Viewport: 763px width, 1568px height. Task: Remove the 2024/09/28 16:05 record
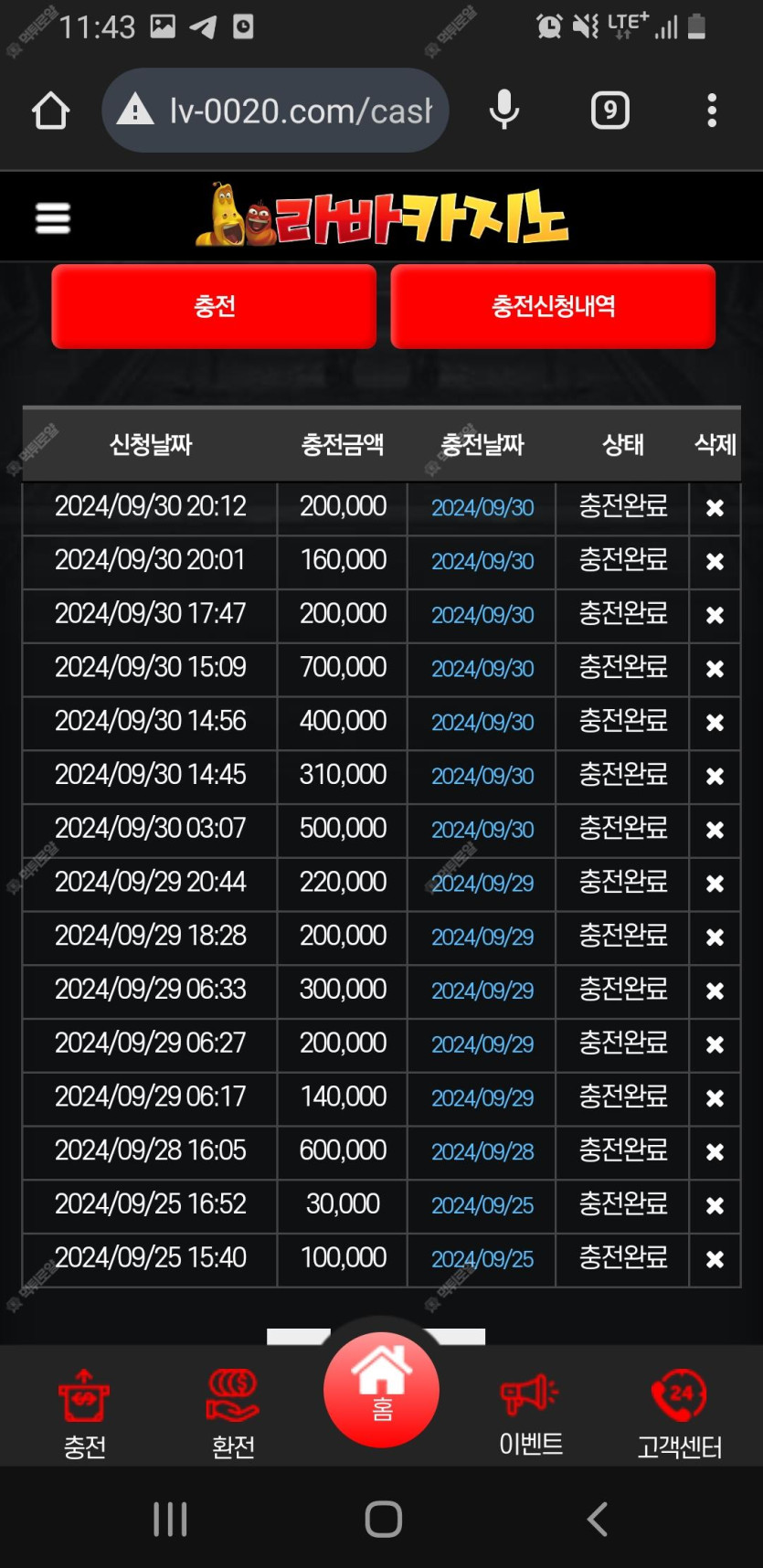[x=715, y=1152]
